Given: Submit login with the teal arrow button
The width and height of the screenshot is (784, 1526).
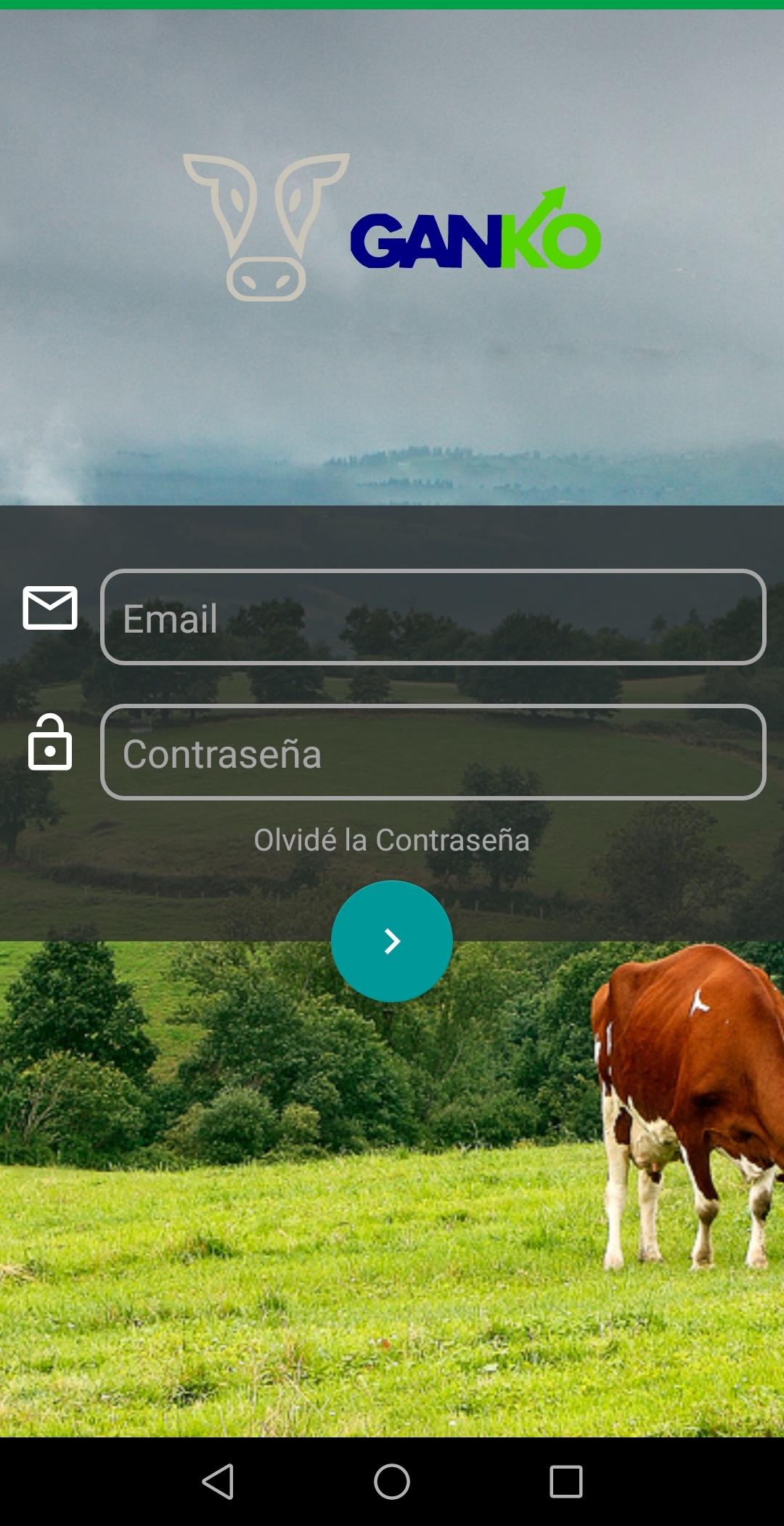Looking at the screenshot, I should coord(392,941).
